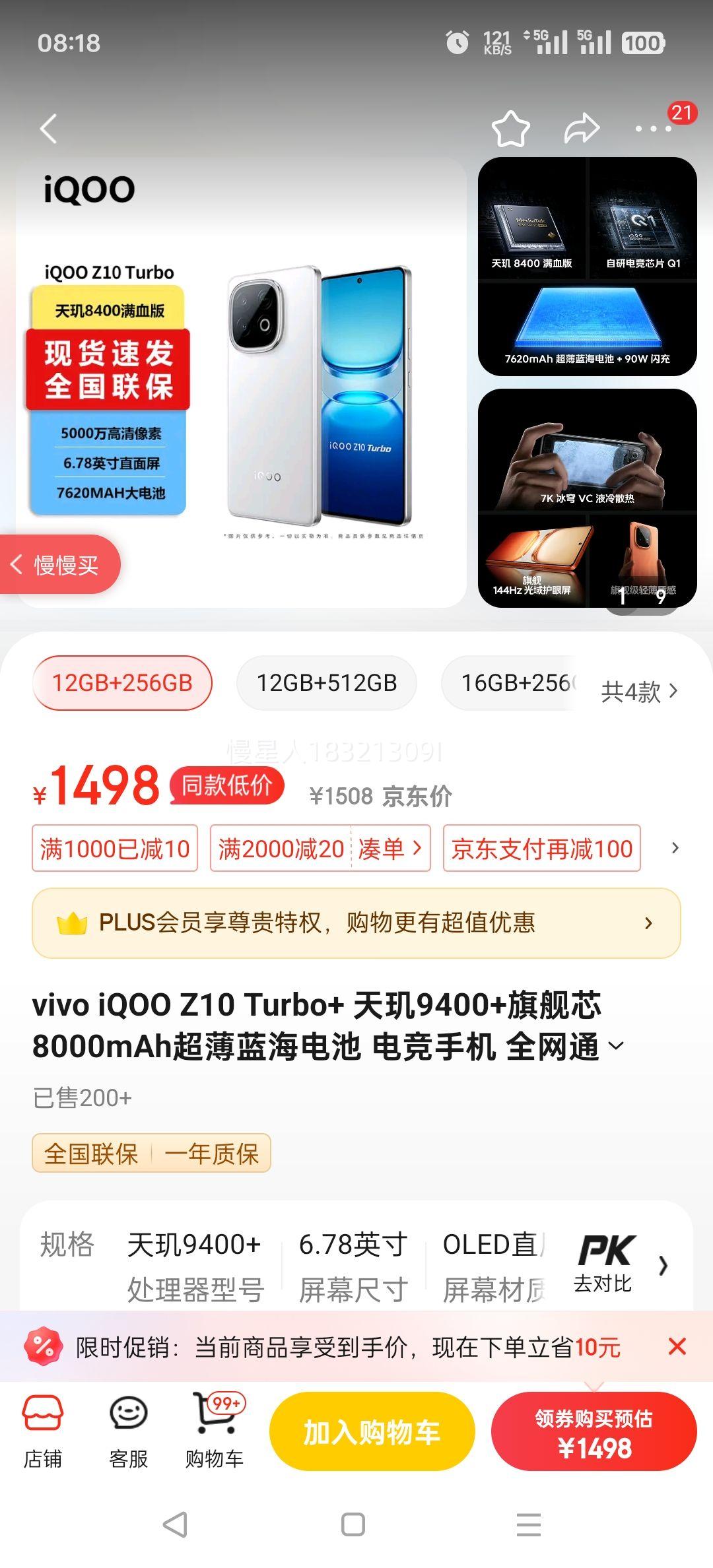This screenshot has height=1568, width=713.
Task: Go back using the top-left arrow
Action: (x=48, y=128)
